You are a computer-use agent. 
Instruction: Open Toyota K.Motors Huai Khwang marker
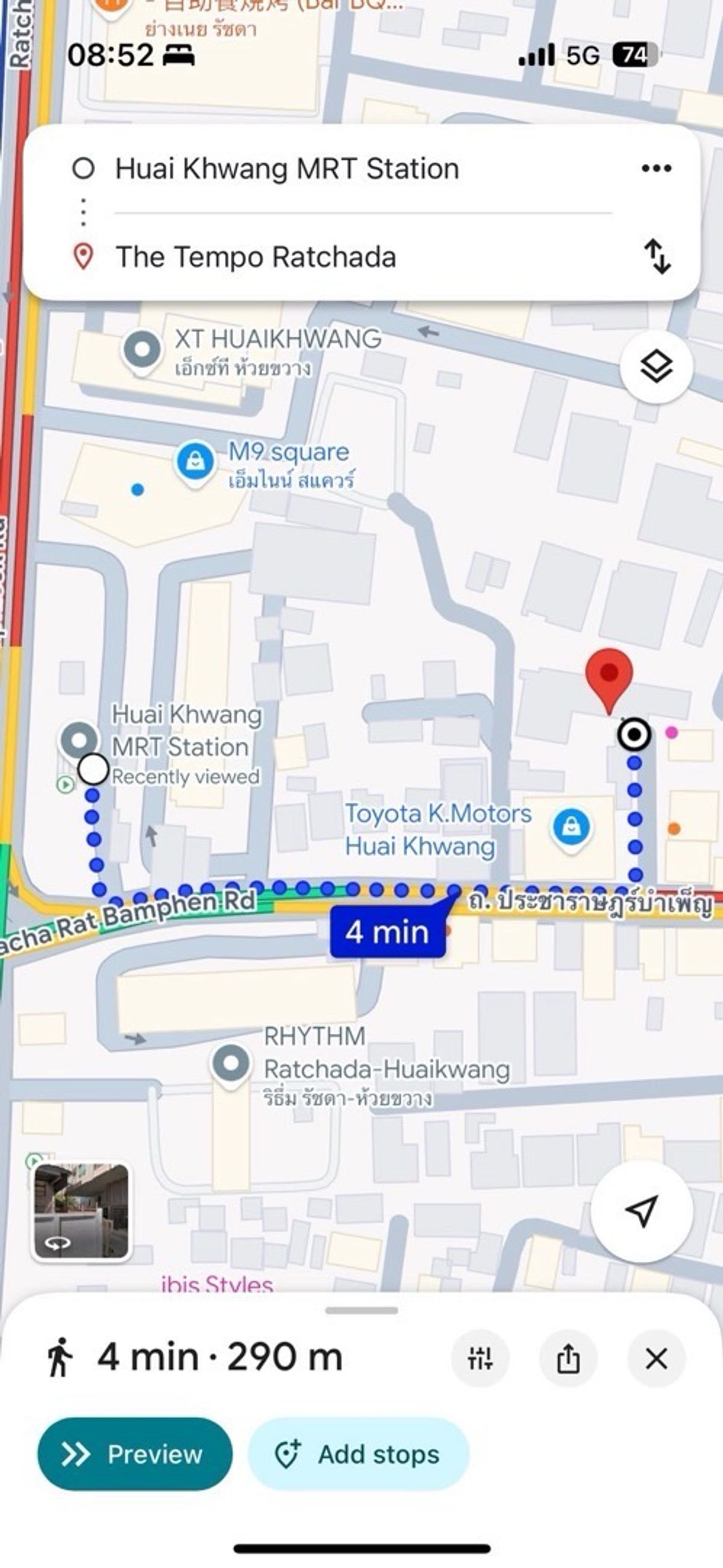click(x=571, y=827)
